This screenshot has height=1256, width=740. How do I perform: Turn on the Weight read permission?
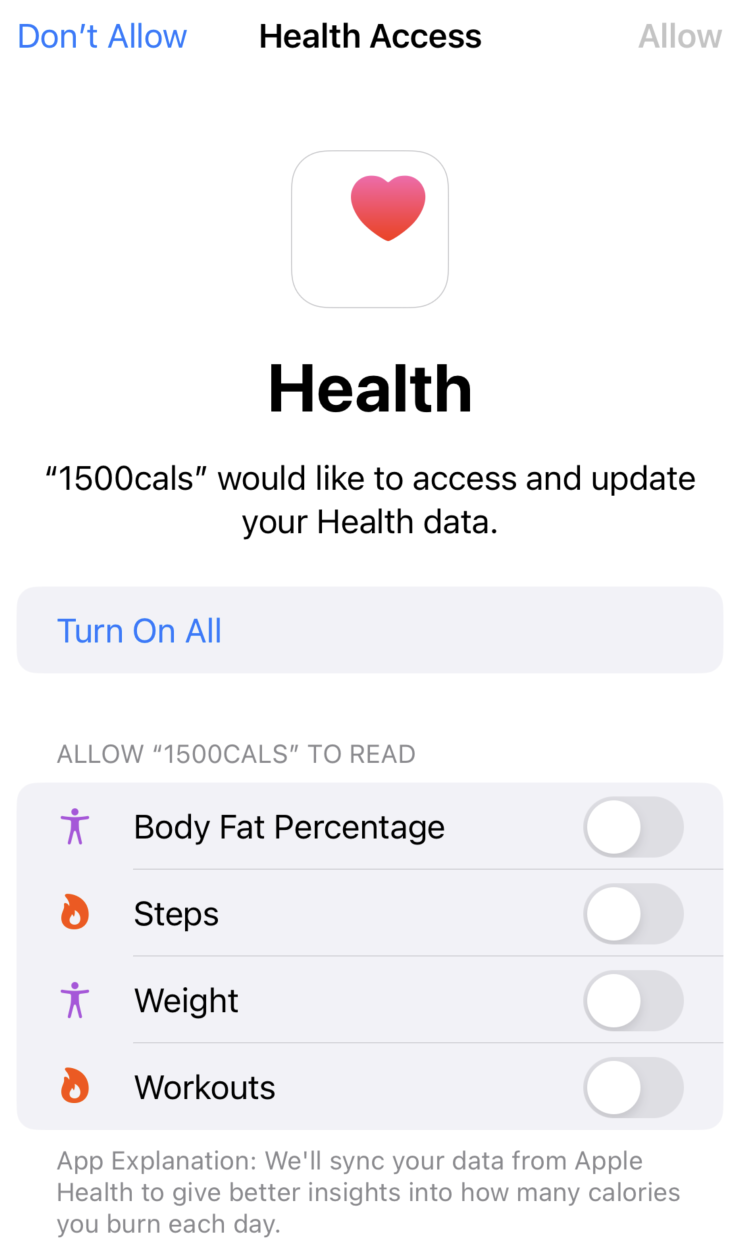click(x=633, y=1000)
